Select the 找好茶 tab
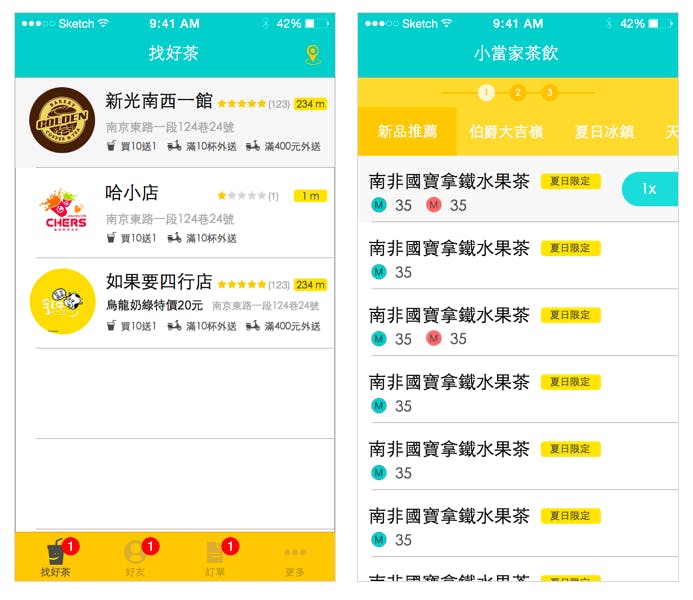This screenshot has height=600, width=693. pos(55,558)
